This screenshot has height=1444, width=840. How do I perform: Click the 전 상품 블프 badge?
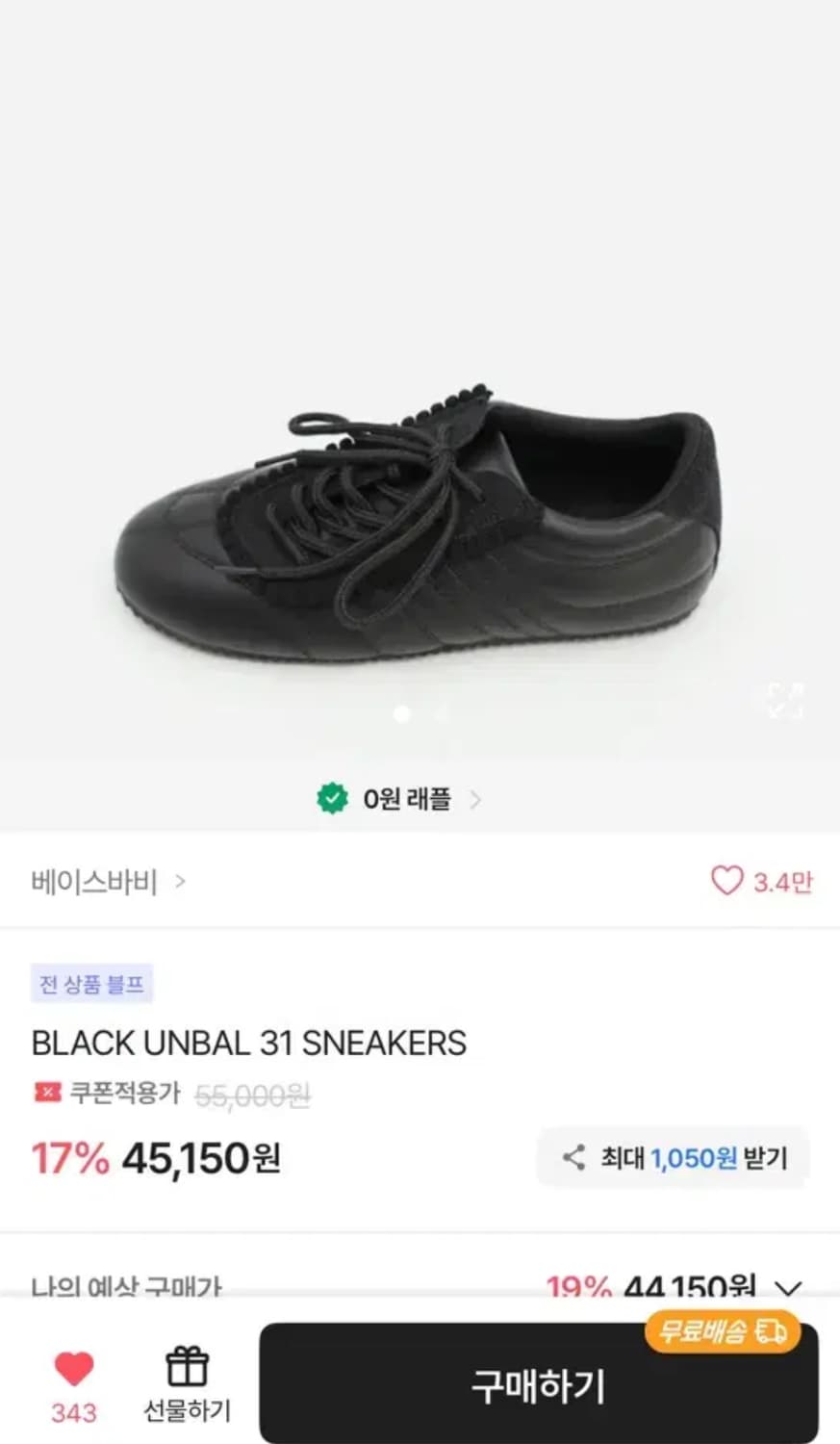[x=92, y=984]
